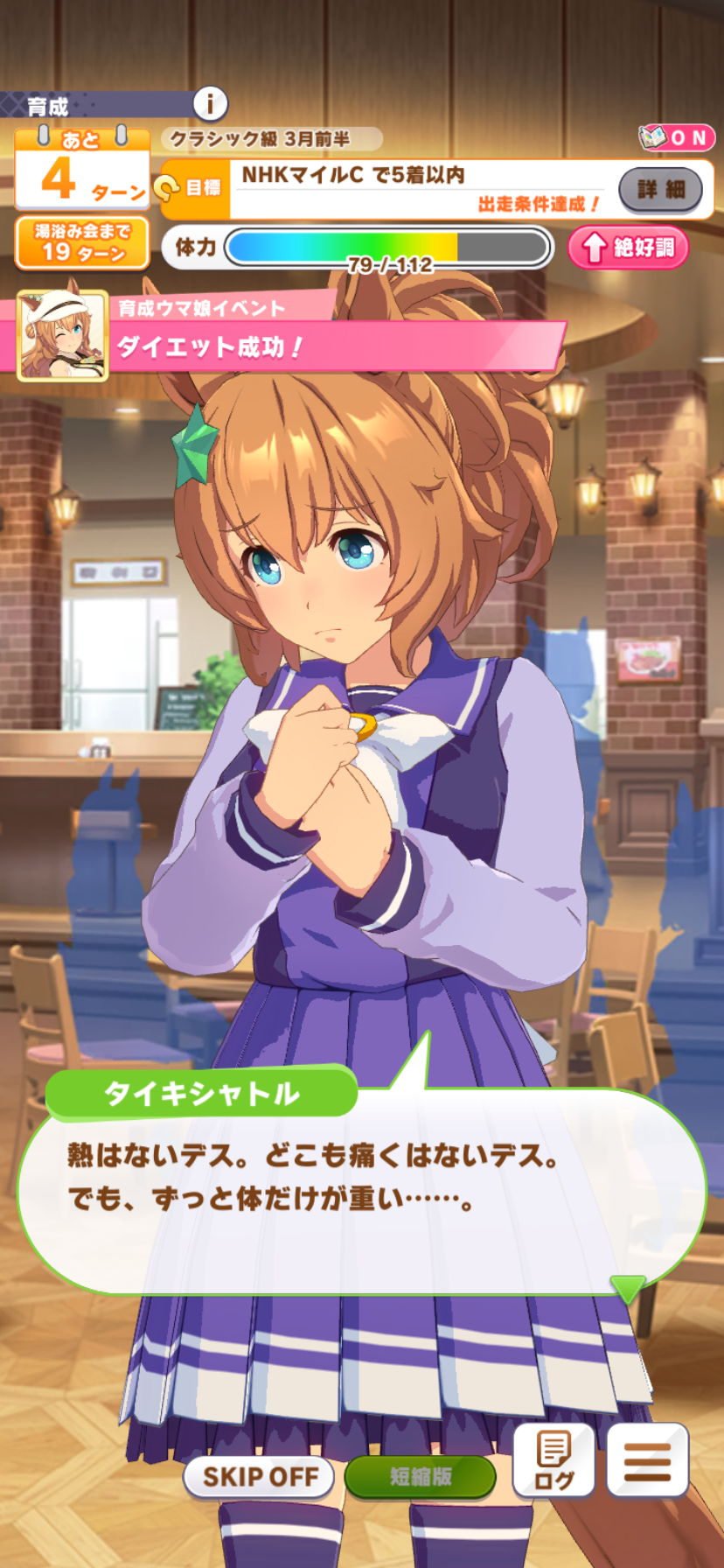Toggle the SKIP OFF button
Image resolution: width=724 pixels, height=1568 pixels.
(x=259, y=1477)
